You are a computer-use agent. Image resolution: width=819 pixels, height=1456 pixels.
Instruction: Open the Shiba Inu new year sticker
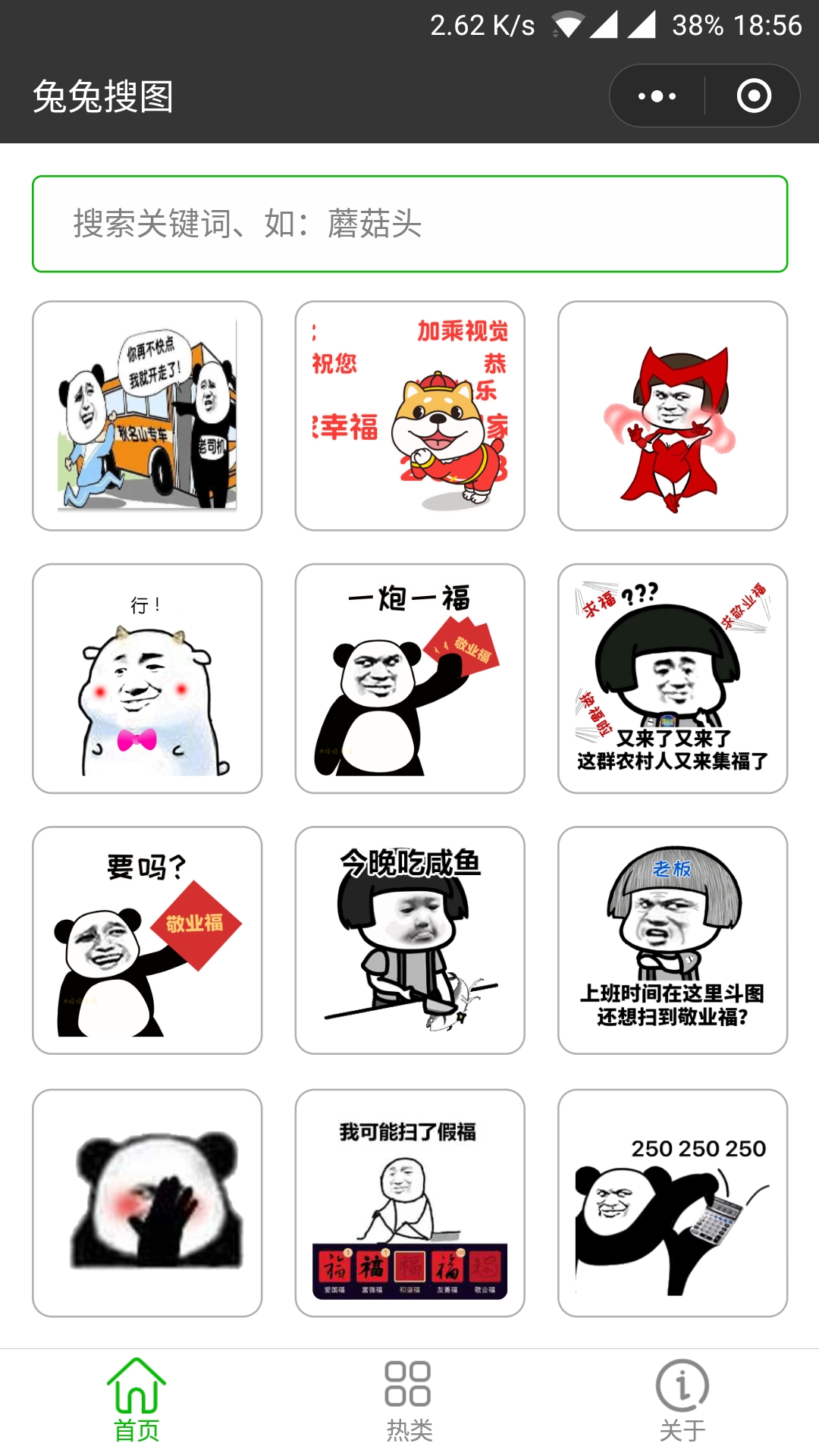[x=409, y=416]
